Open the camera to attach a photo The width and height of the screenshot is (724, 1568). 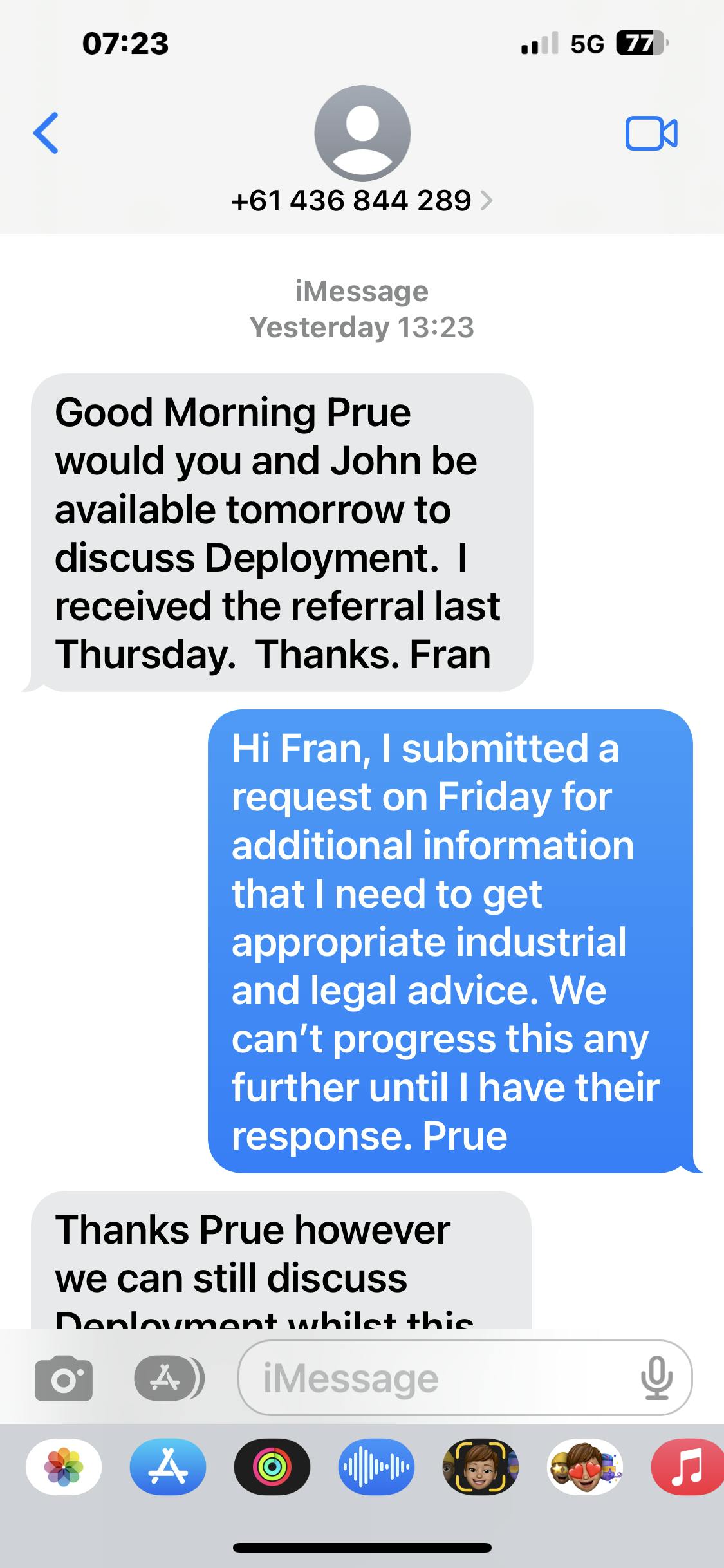[64, 1379]
